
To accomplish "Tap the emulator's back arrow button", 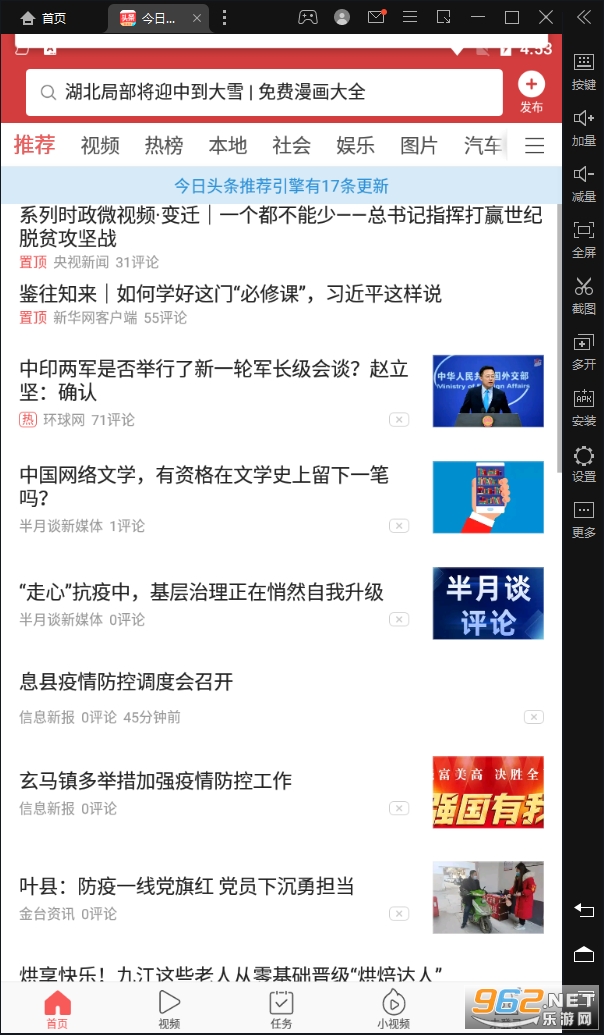I will tap(584, 909).
